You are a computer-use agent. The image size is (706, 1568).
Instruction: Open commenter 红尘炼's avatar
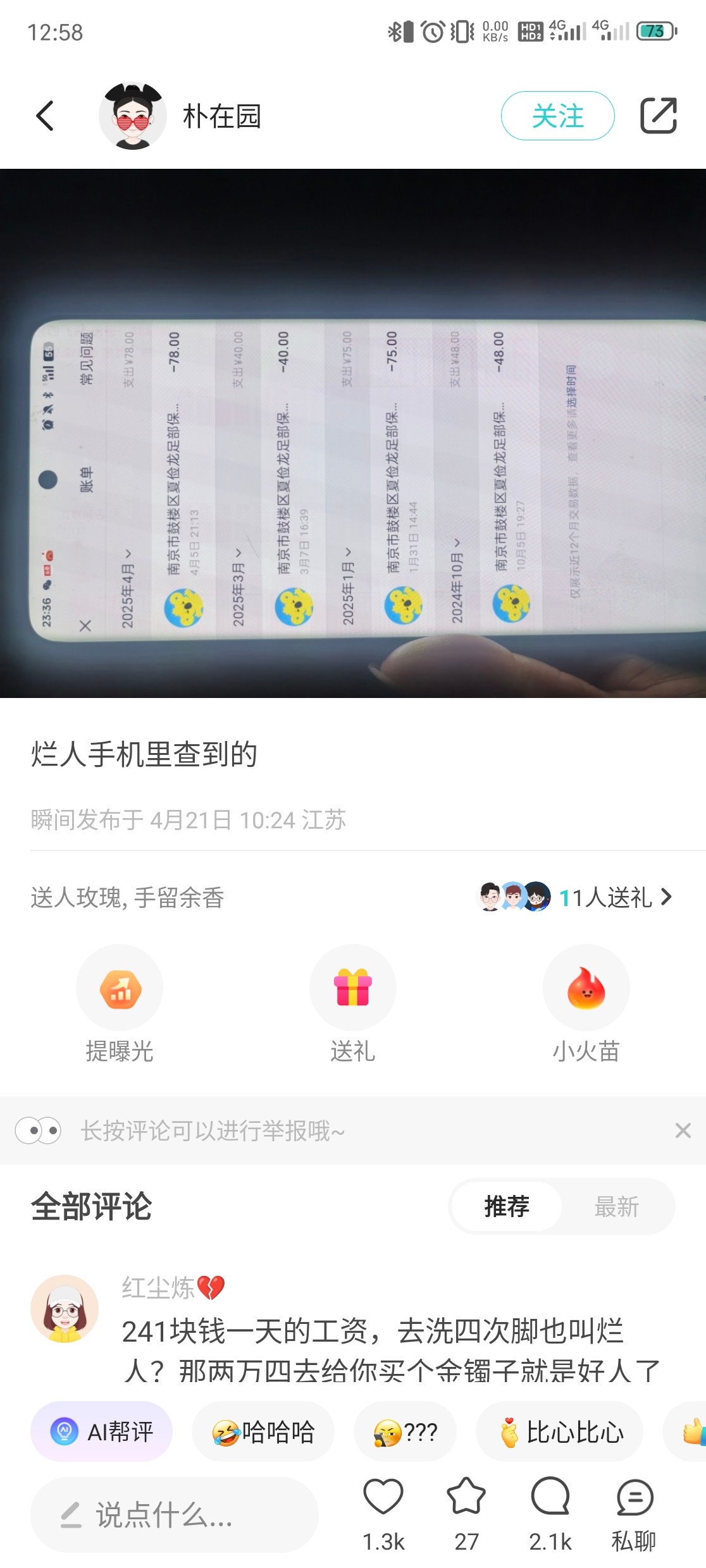[x=65, y=1309]
